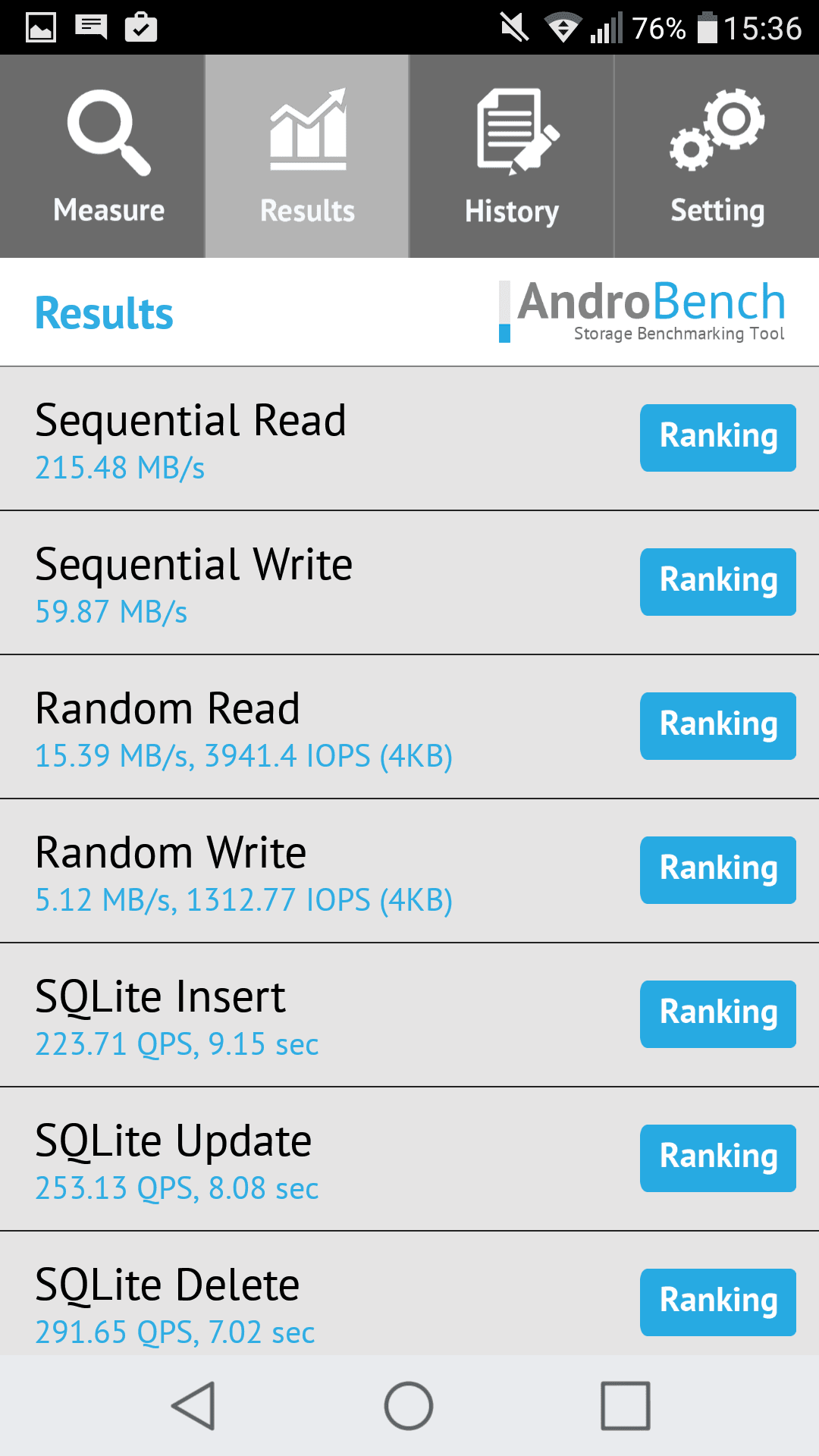Check SQLite Insert ranking
The image size is (819, 1456).
click(x=718, y=1014)
